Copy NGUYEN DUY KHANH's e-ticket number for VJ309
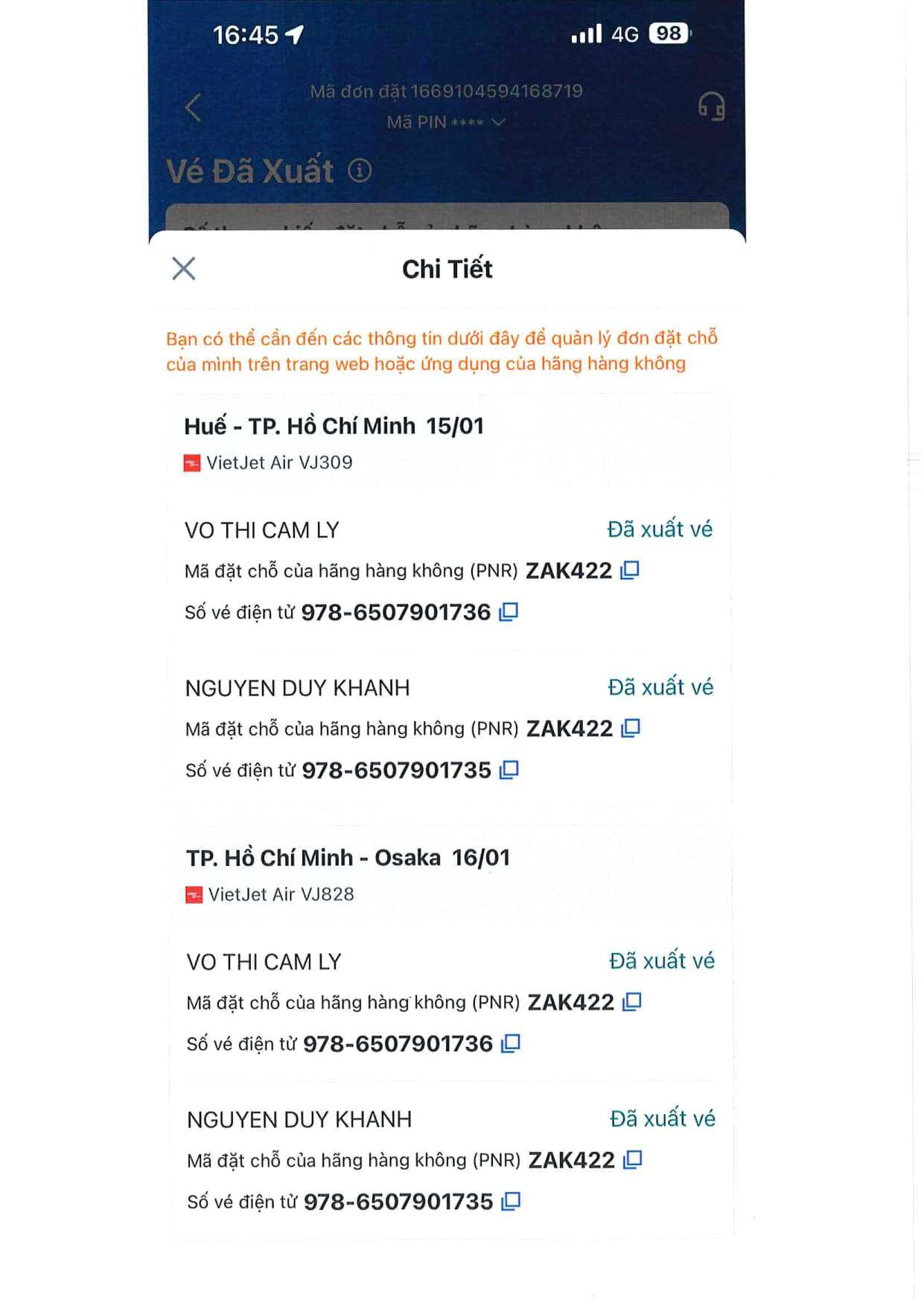The image size is (924, 1306). 509,770
